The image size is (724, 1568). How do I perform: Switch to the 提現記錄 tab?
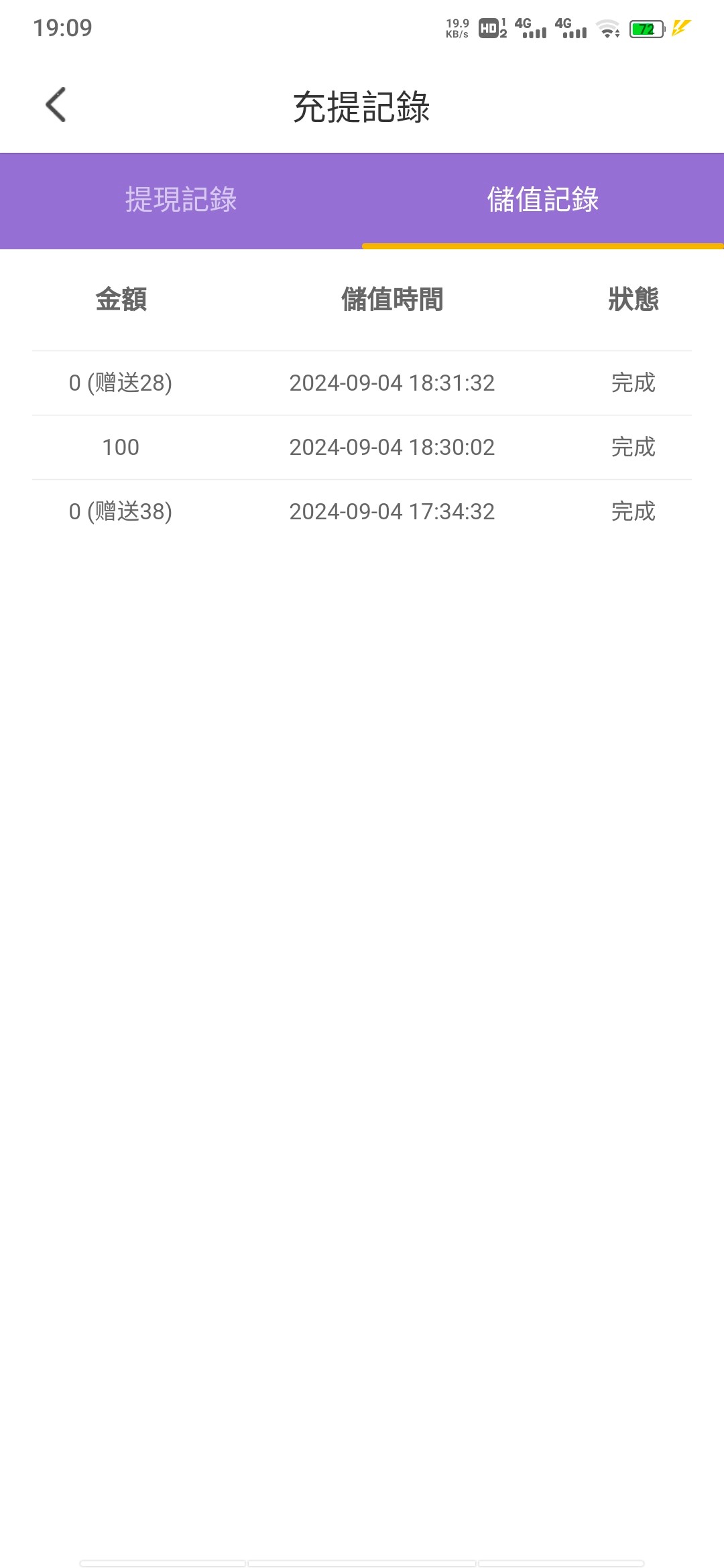click(180, 200)
